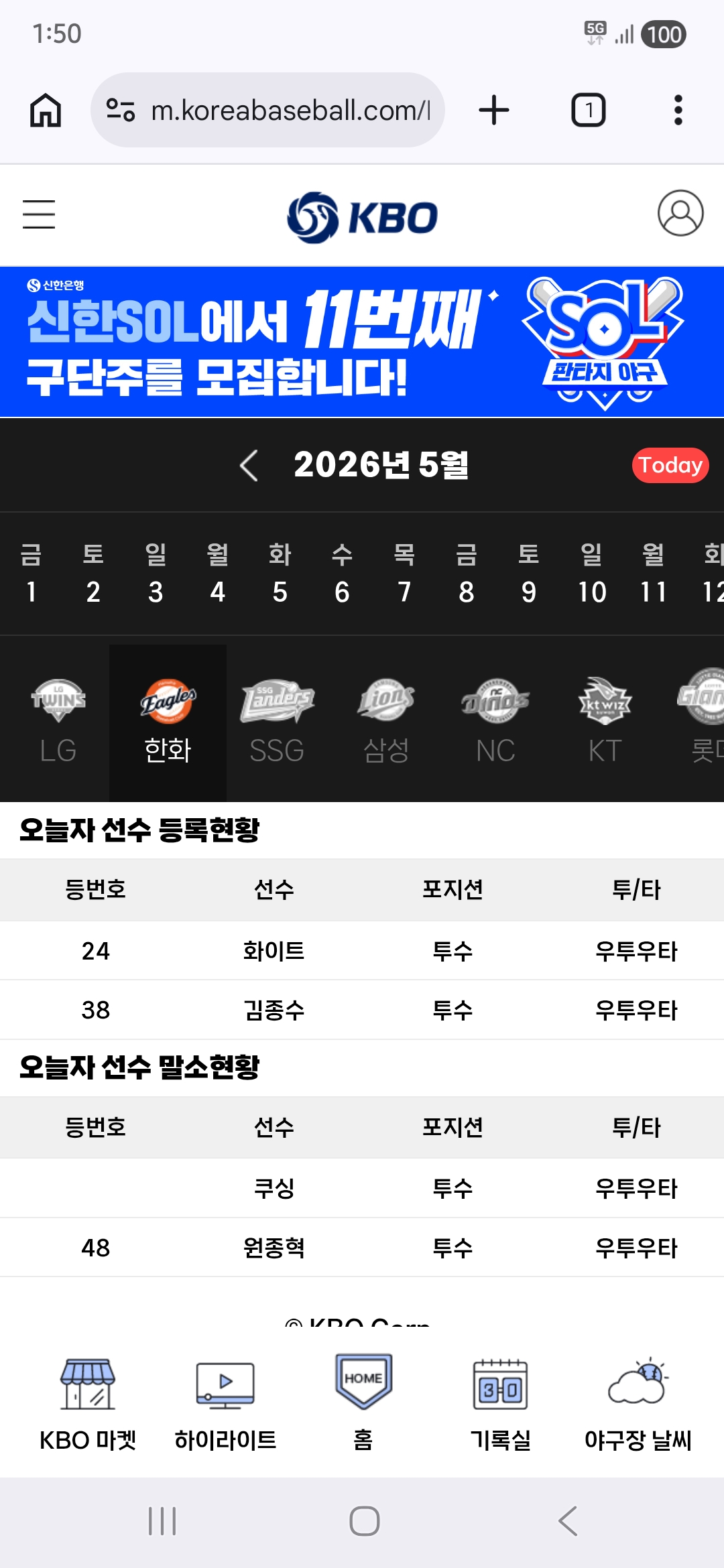This screenshot has height=1568, width=724.
Task: Open a new browser tab
Action: tap(494, 110)
